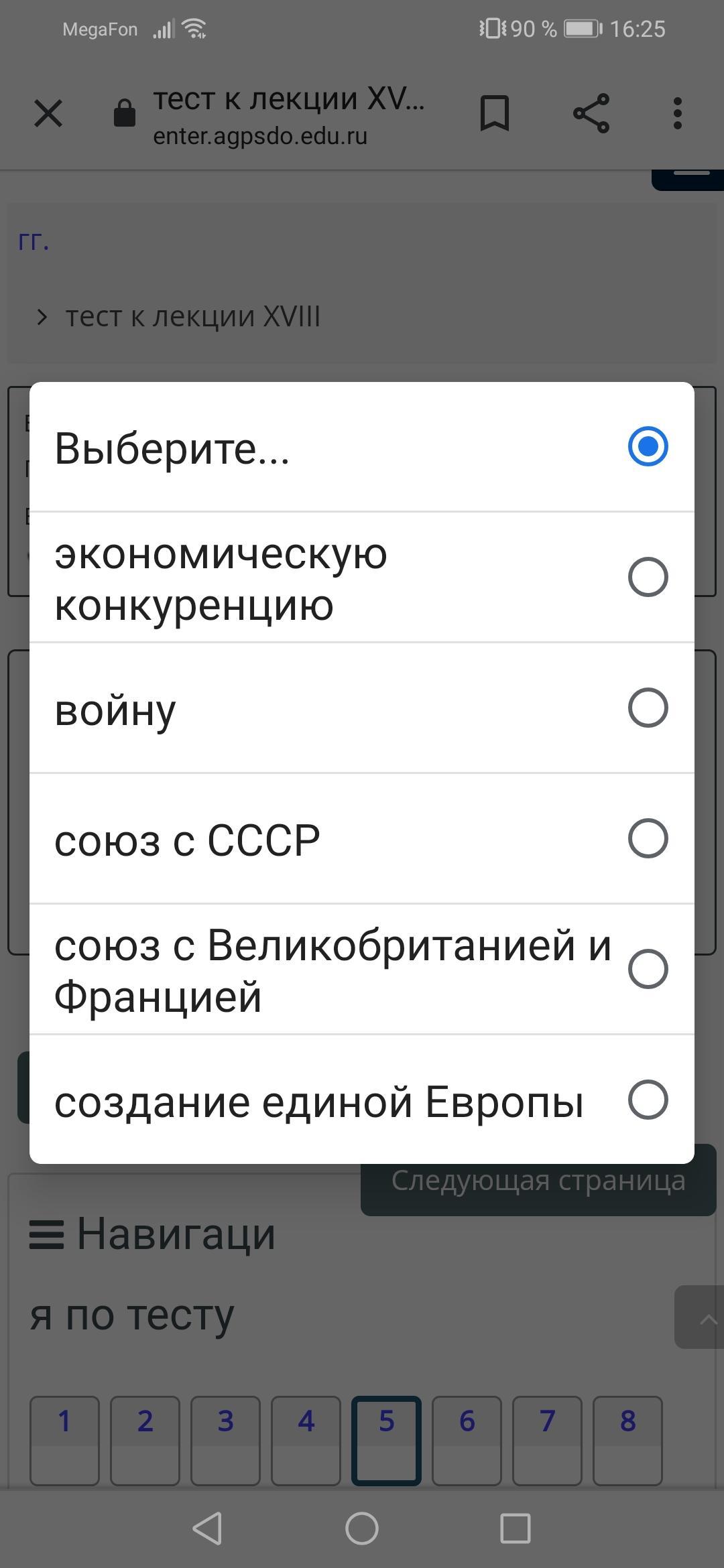Choose «создание единой Европы» option

tap(362, 1100)
